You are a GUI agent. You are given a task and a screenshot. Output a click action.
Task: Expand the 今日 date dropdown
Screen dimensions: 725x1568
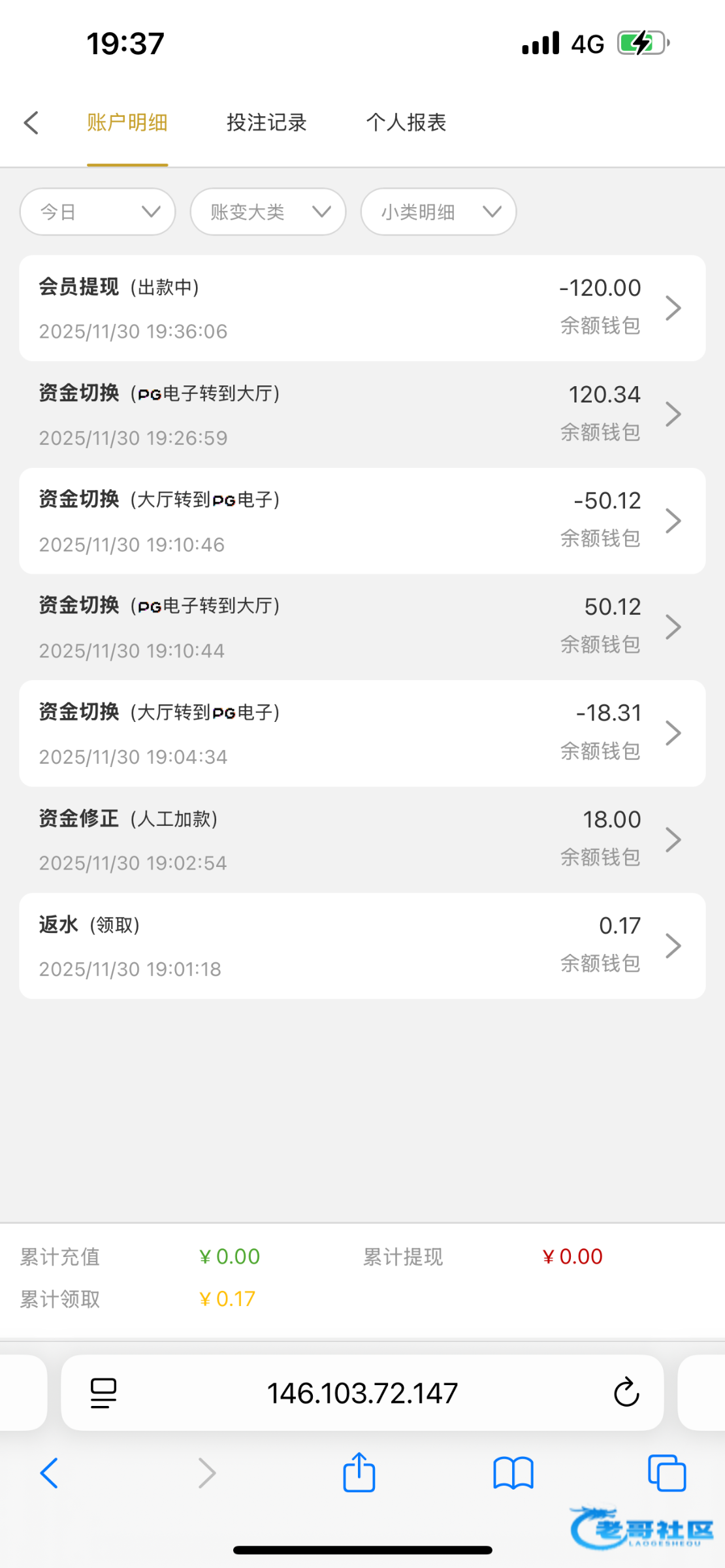point(98,212)
